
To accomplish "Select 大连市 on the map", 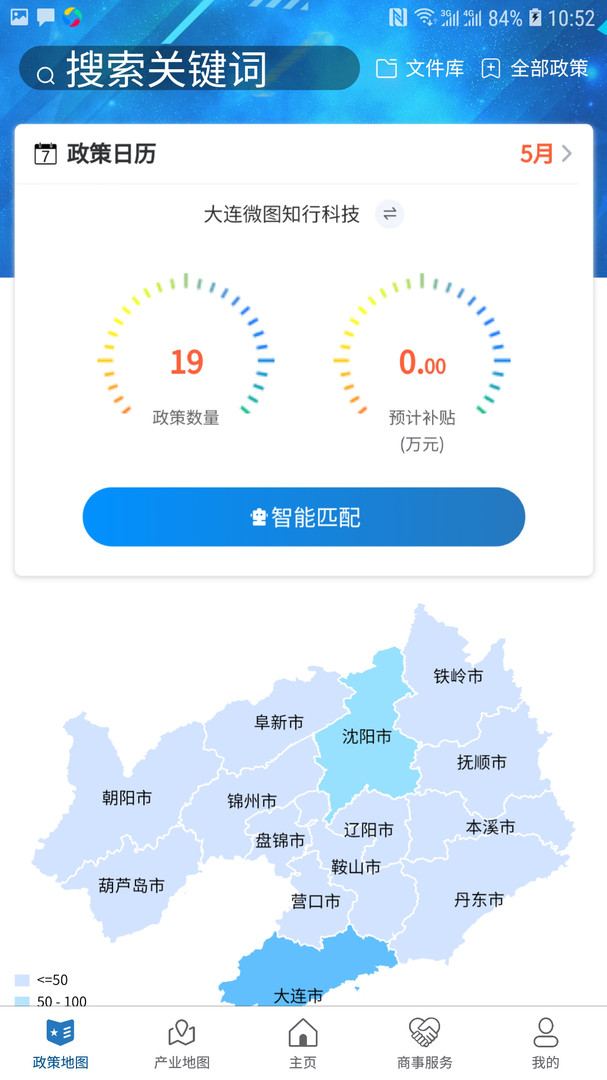I will tap(298, 995).
